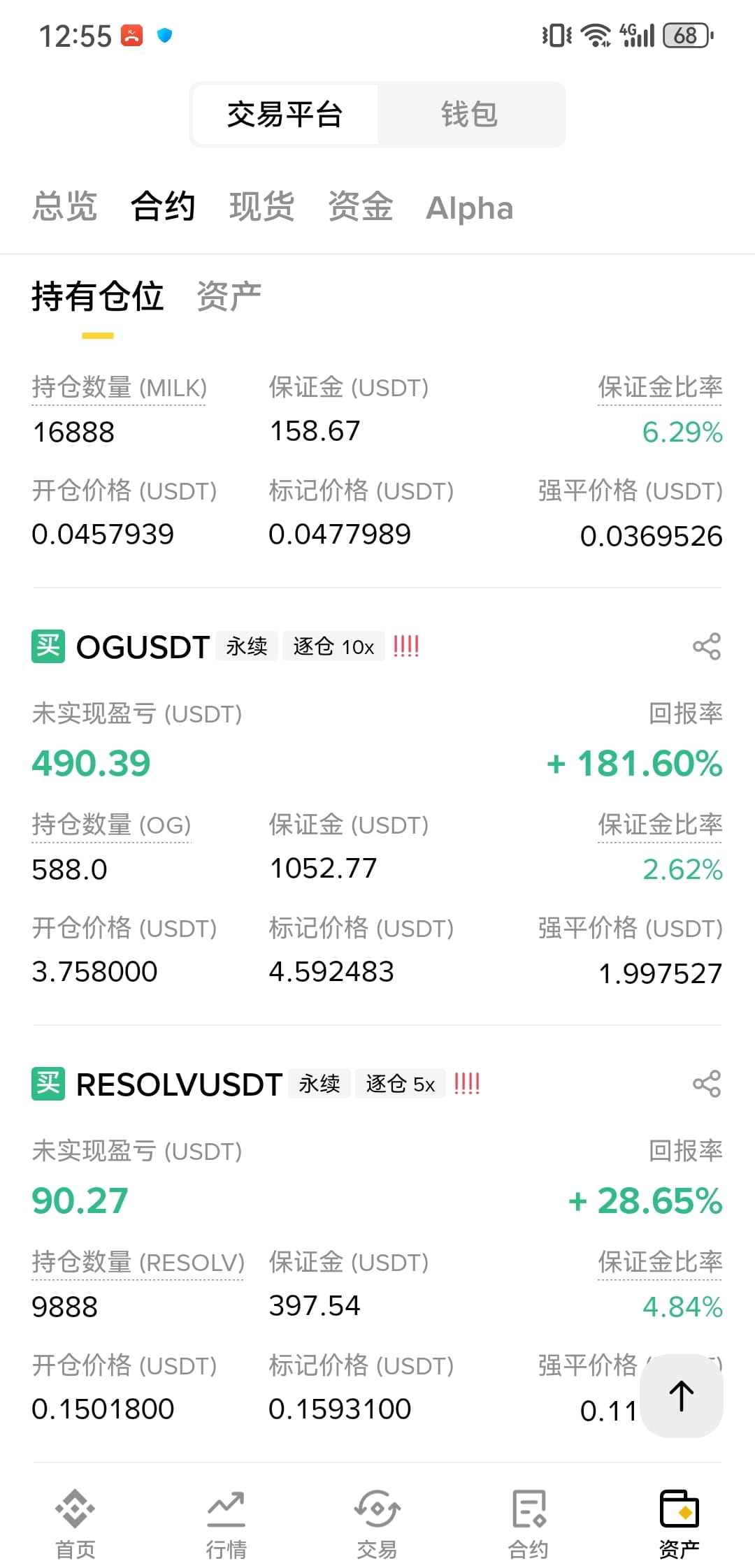Share the OGUSDT position

point(707,646)
